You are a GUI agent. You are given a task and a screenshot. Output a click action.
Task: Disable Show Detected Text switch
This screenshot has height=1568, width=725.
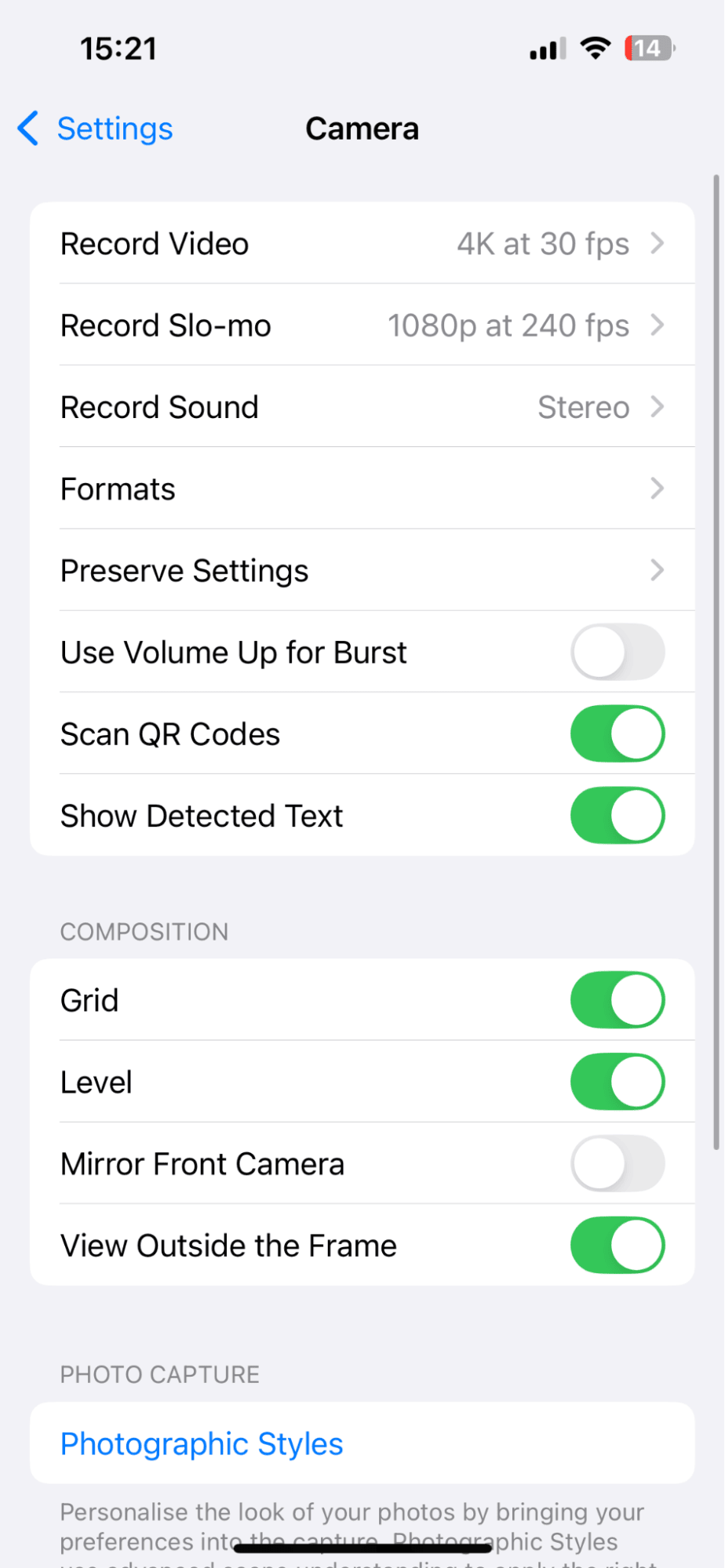point(617,816)
